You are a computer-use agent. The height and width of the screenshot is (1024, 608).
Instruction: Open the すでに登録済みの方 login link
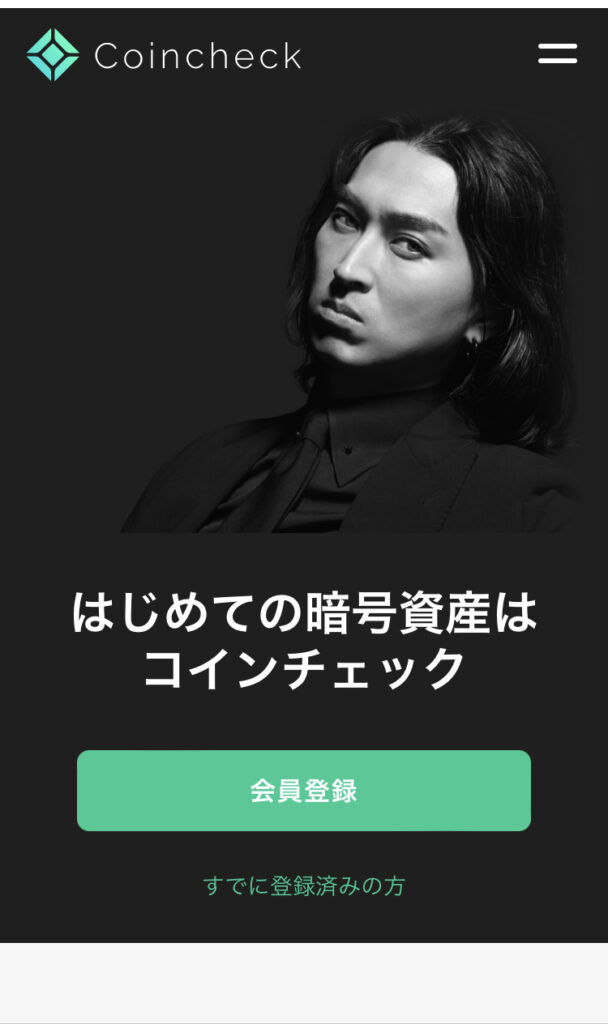click(x=303, y=885)
